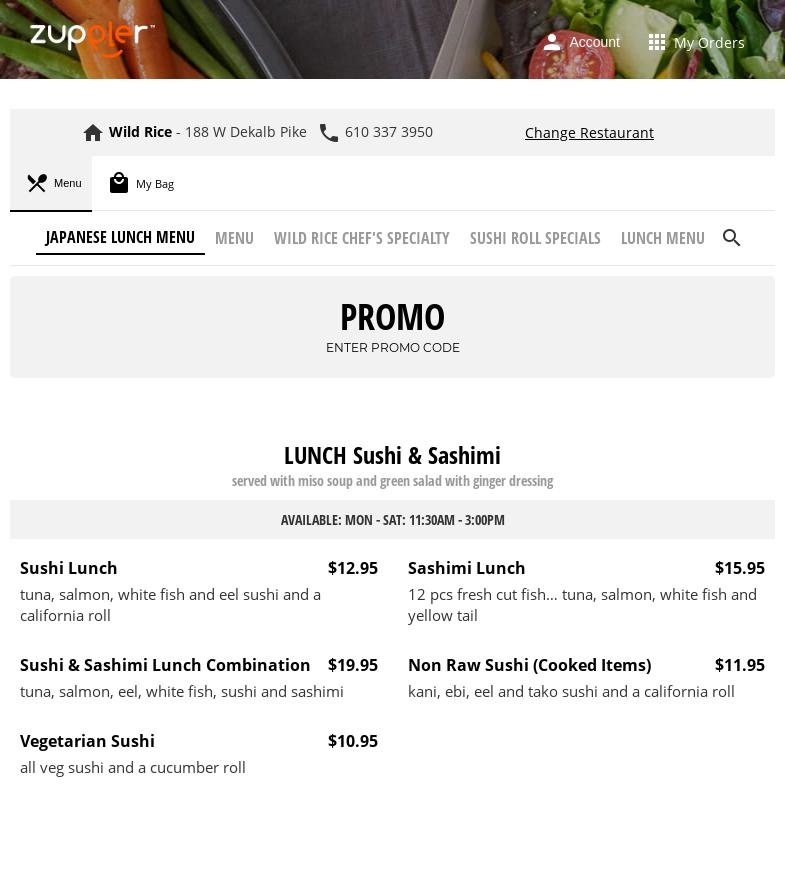Open the Wild Rice restaurant info
The height and width of the screenshot is (886, 785).
pyautogui.click(x=140, y=132)
